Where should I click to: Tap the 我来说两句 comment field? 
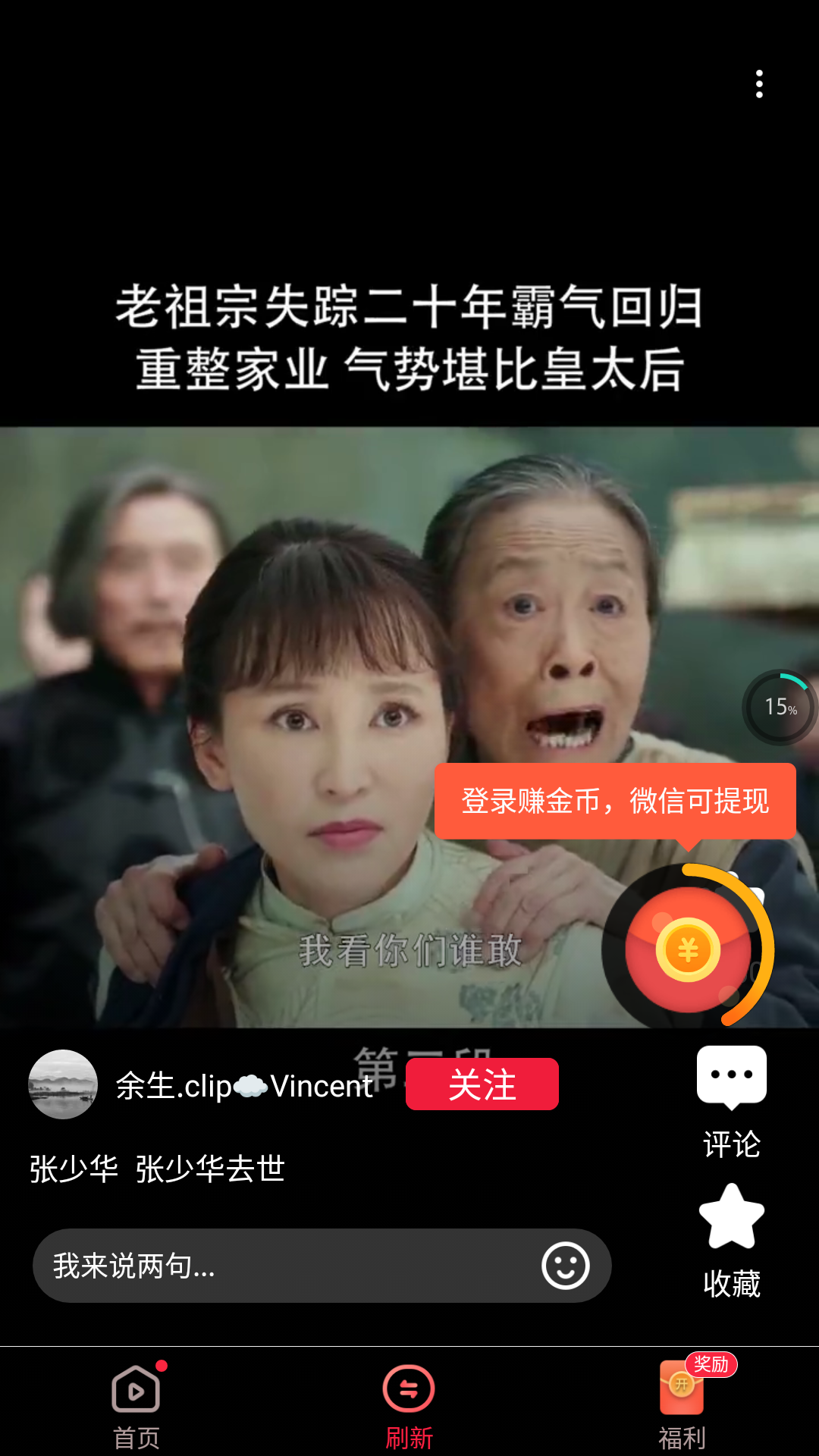(288, 1266)
